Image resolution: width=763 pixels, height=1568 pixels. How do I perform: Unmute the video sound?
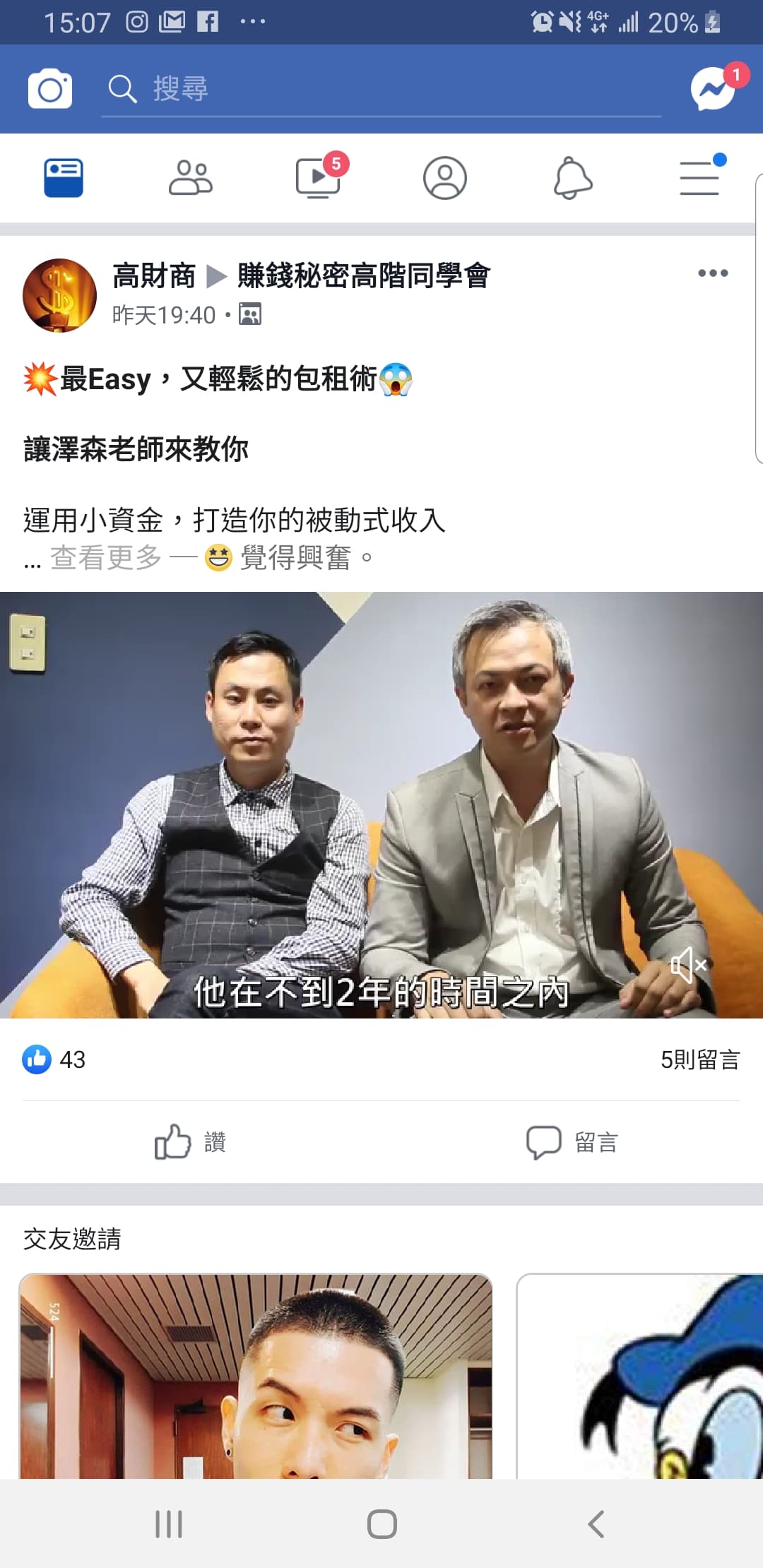[x=688, y=966]
